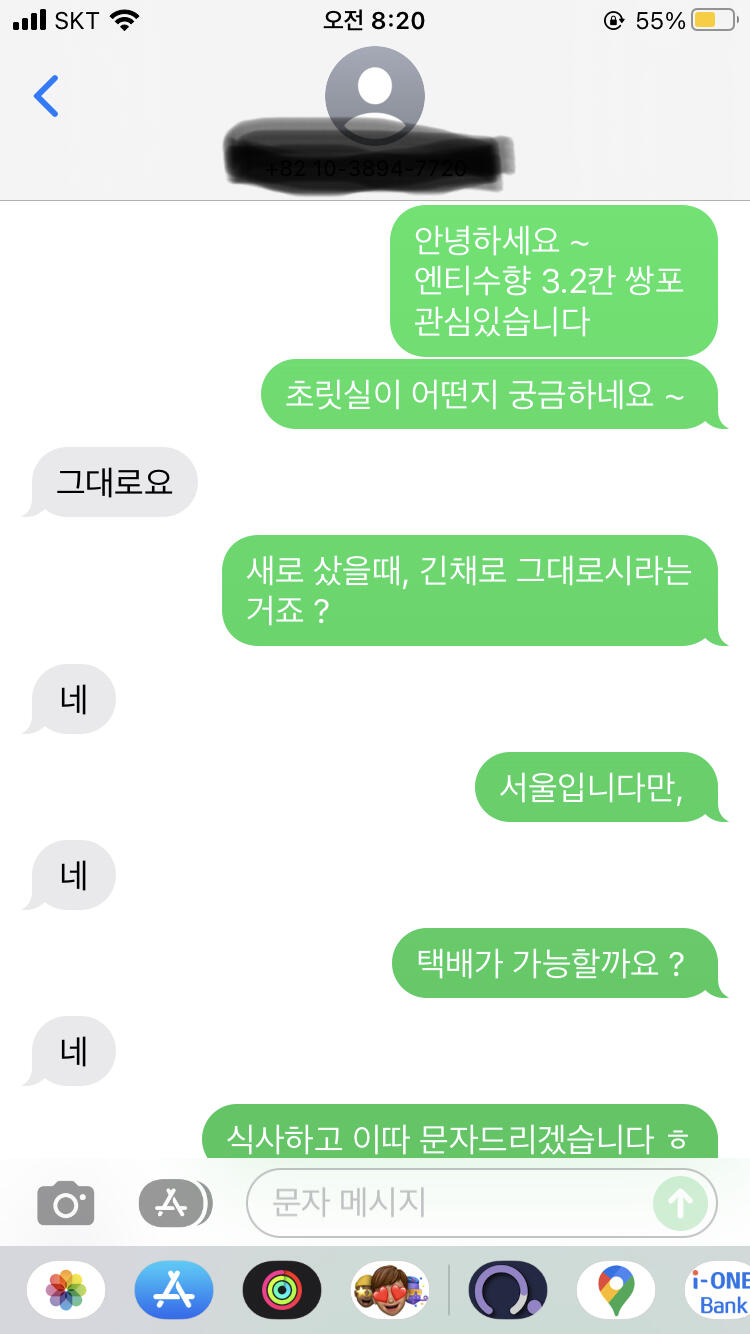This screenshot has width=750, height=1334.
Task: Open the contact details avatar
Action: pos(375,97)
